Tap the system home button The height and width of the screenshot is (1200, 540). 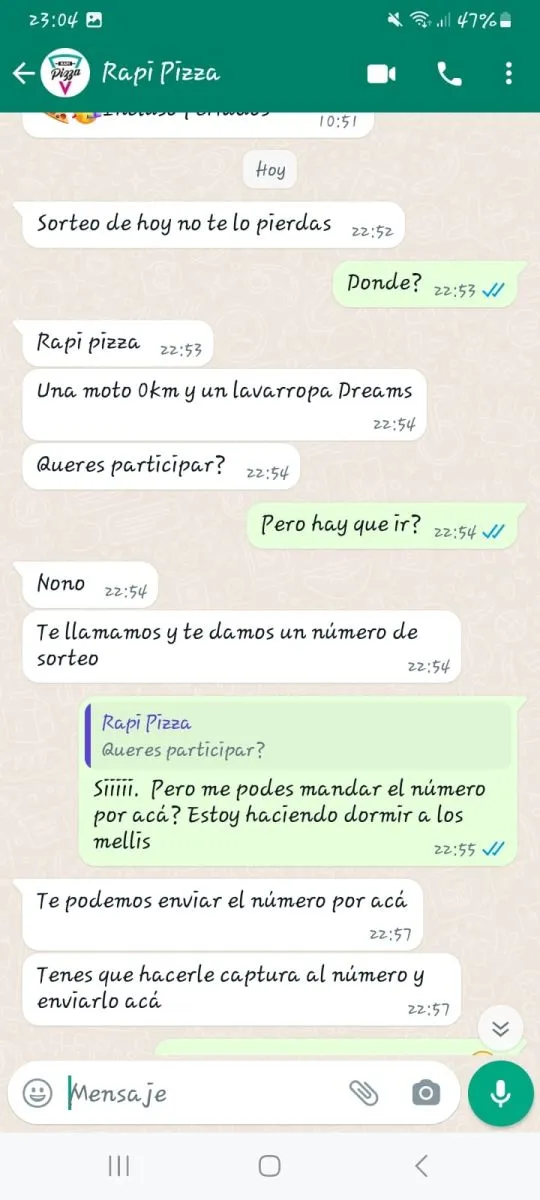(x=269, y=1165)
